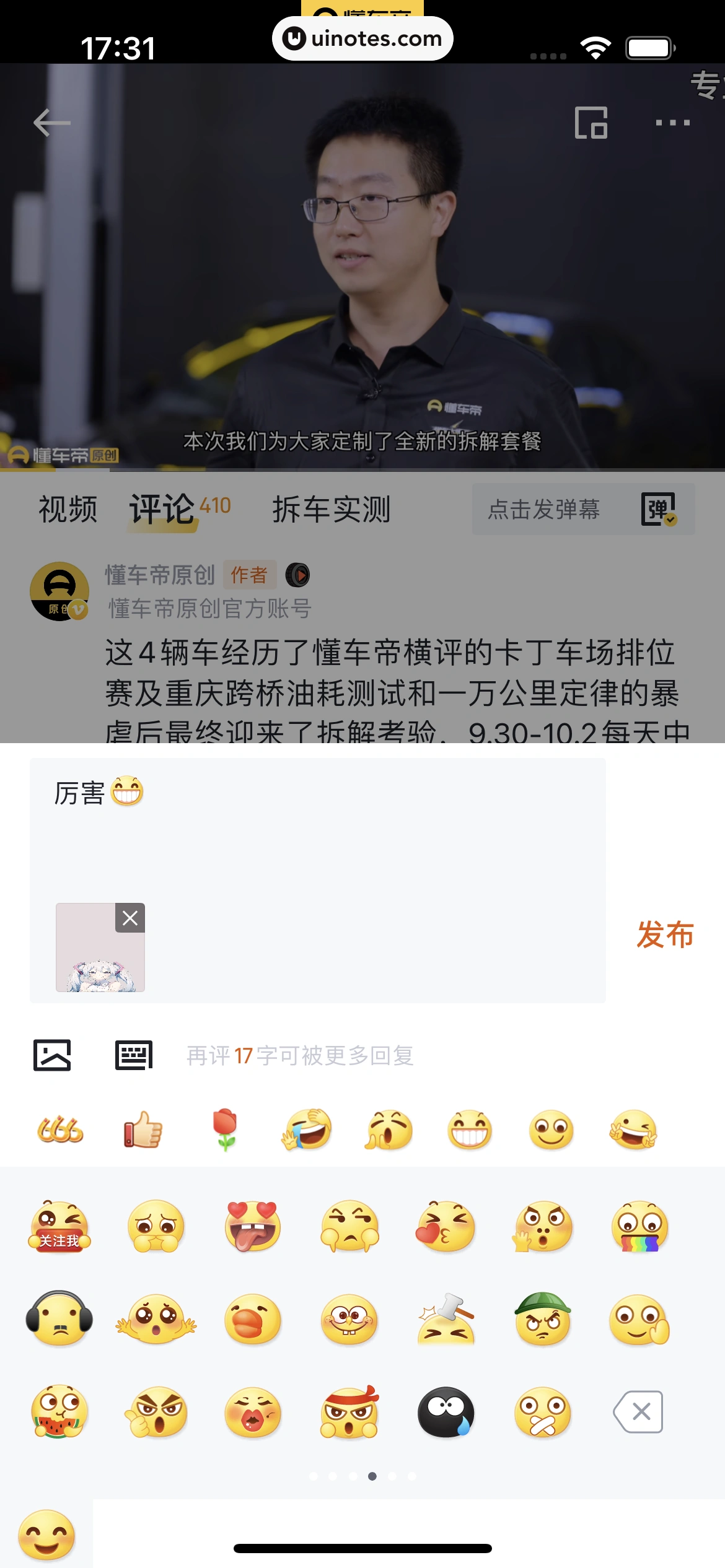Insert the 666 quick emoji

60,1130
